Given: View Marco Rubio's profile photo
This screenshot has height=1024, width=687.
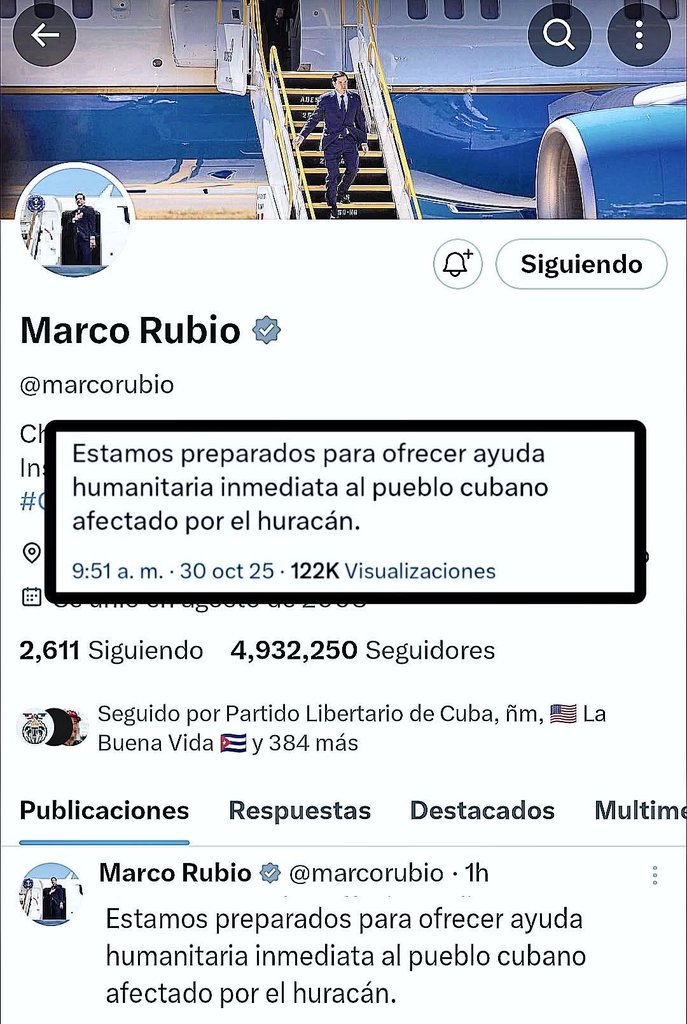Looking at the screenshot, I should tap(75, 221).
